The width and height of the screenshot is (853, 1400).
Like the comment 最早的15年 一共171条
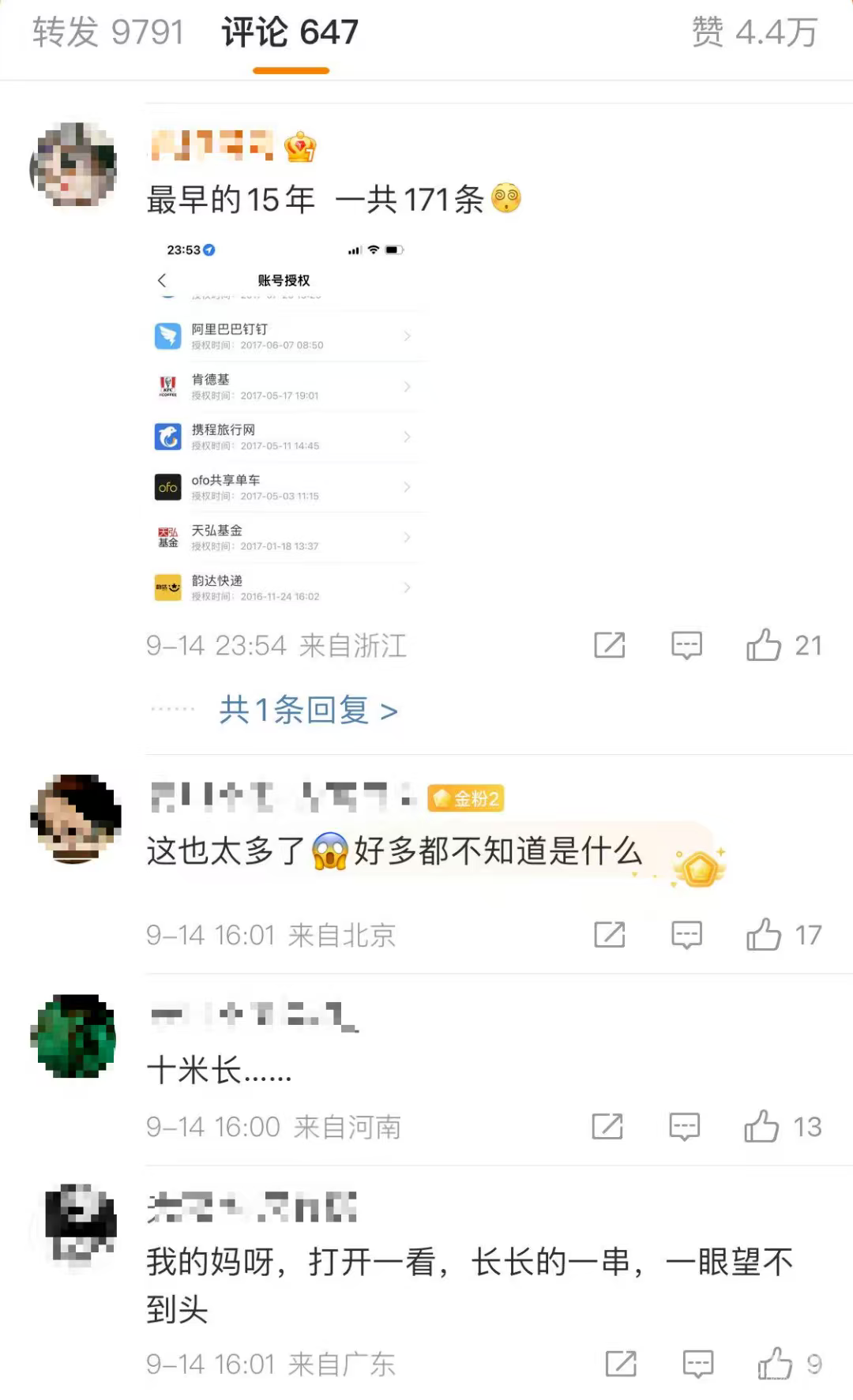click(783, 645)
